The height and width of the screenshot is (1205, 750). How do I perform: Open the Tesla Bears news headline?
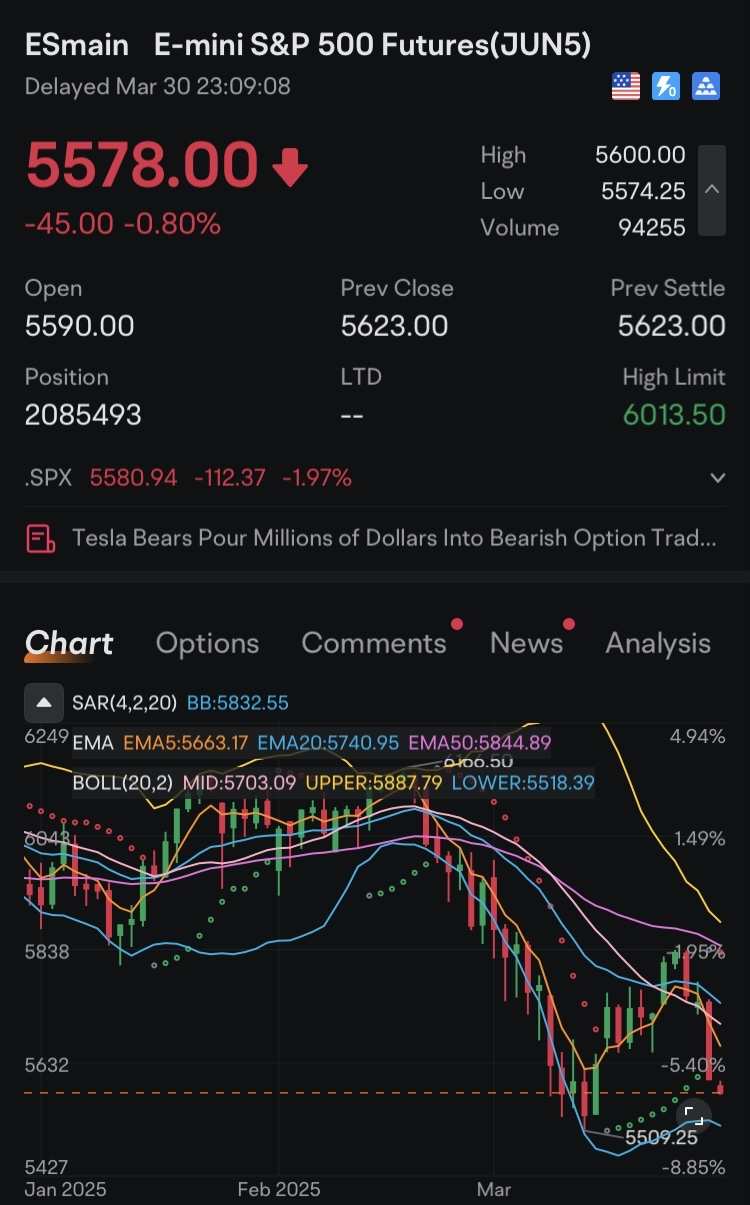pyautogui.click(x=394, y=538)
